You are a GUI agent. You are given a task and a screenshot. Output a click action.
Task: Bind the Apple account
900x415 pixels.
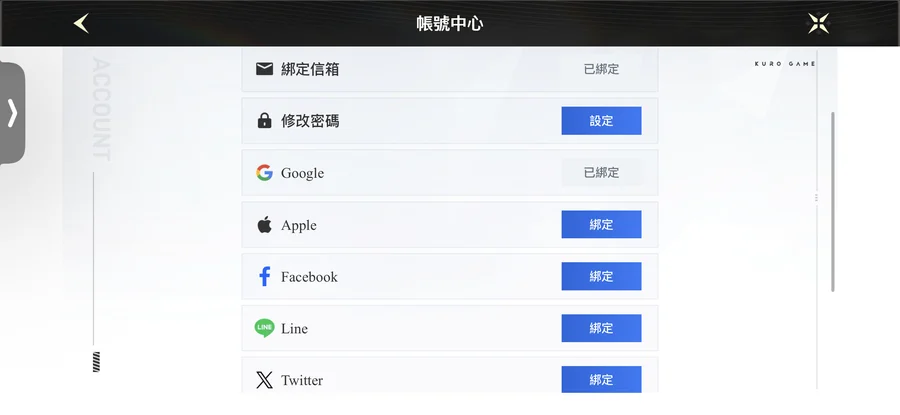601,225
